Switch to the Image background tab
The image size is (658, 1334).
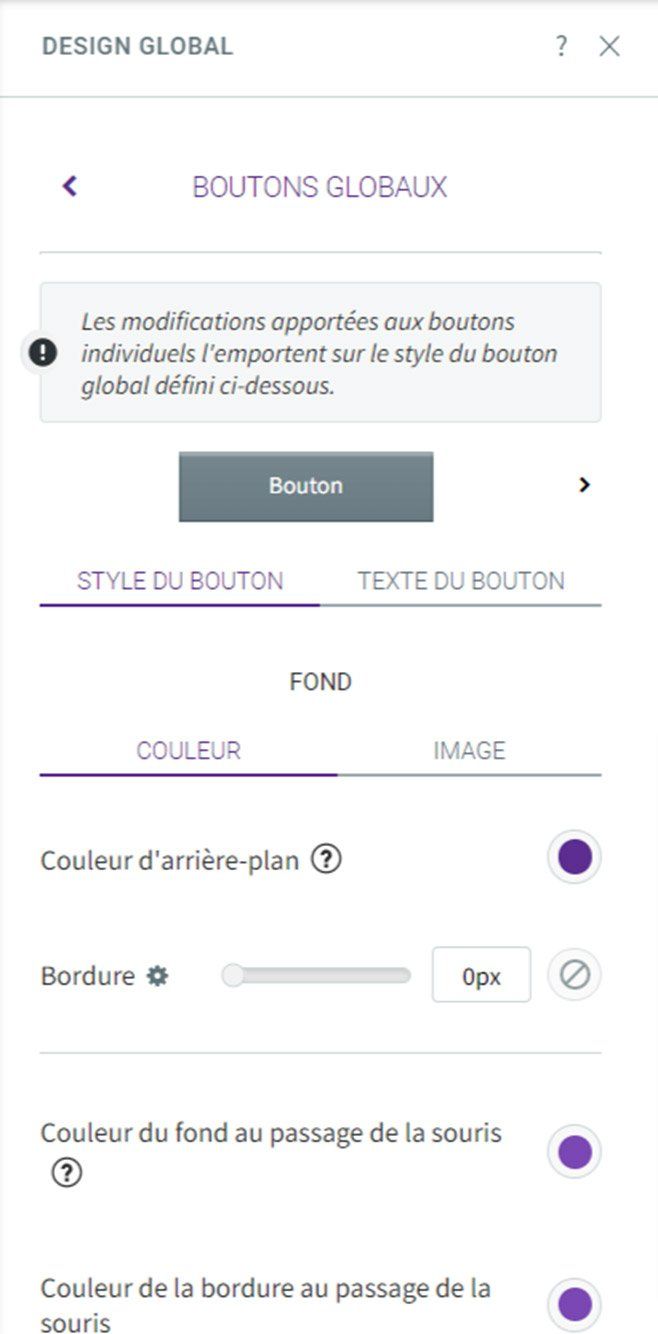469,751
